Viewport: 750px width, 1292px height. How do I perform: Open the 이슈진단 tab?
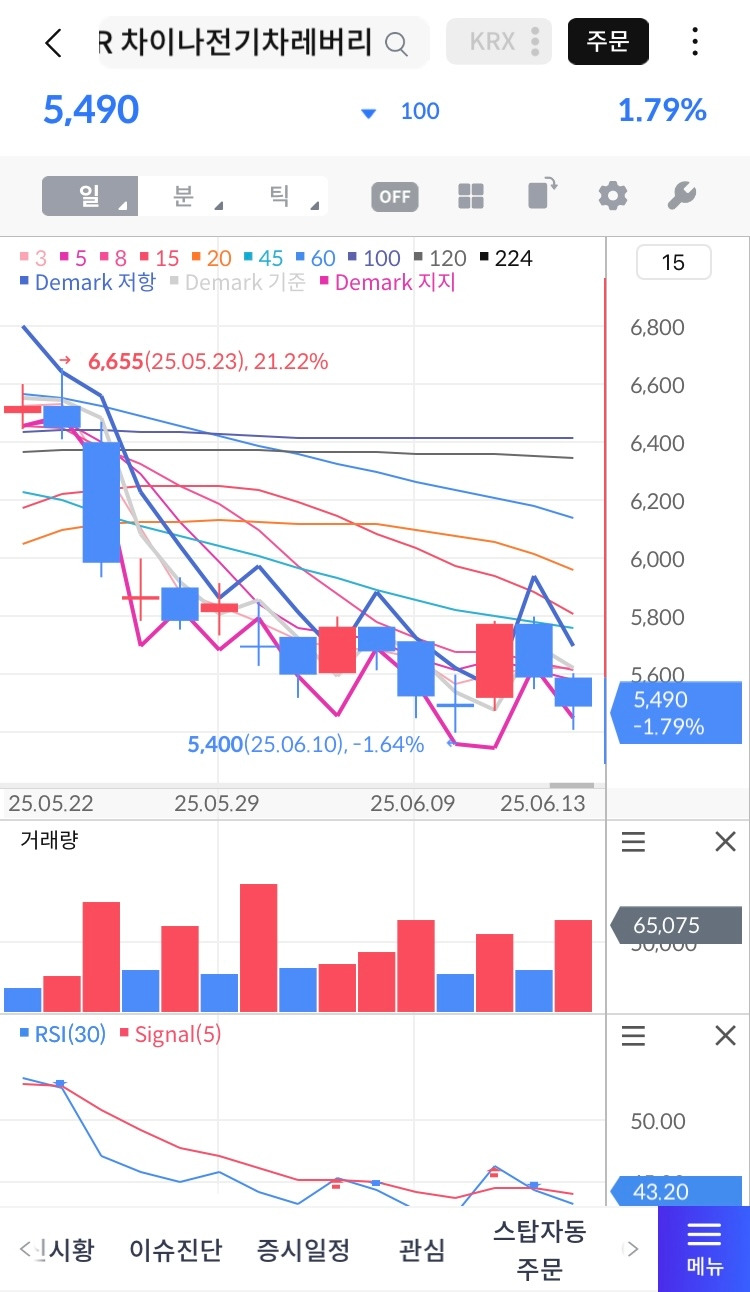(176, 1250)
